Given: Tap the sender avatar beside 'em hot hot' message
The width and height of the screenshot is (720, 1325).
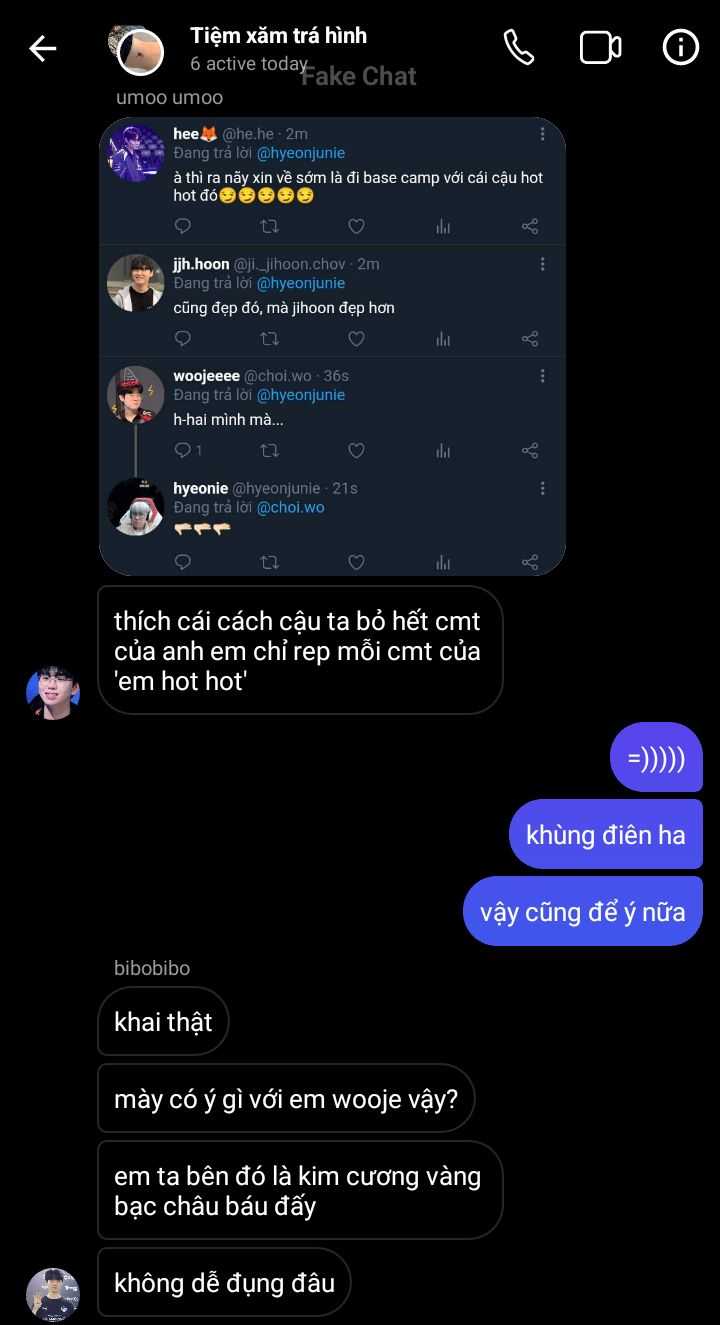Looking at the screenshot, I should pos(53,693).
